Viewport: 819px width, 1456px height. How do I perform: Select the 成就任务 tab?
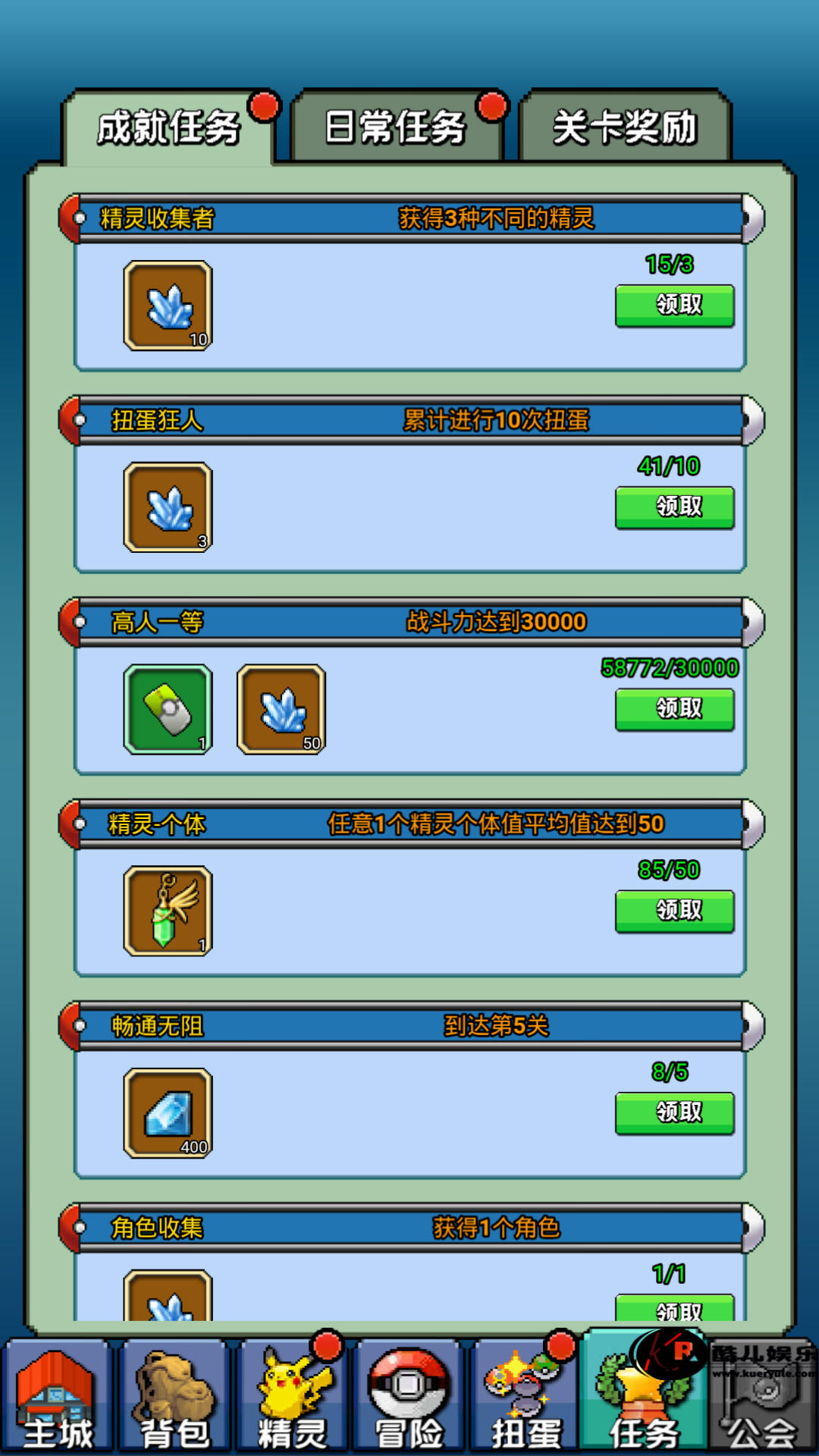168,127
